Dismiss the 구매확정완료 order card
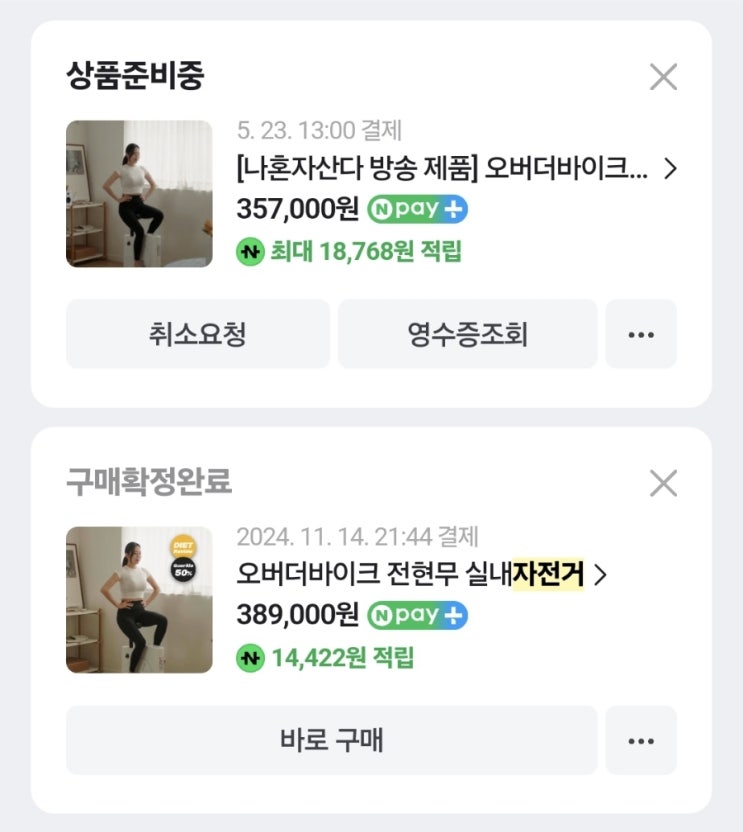743x832 pixels. click(663, 483)
